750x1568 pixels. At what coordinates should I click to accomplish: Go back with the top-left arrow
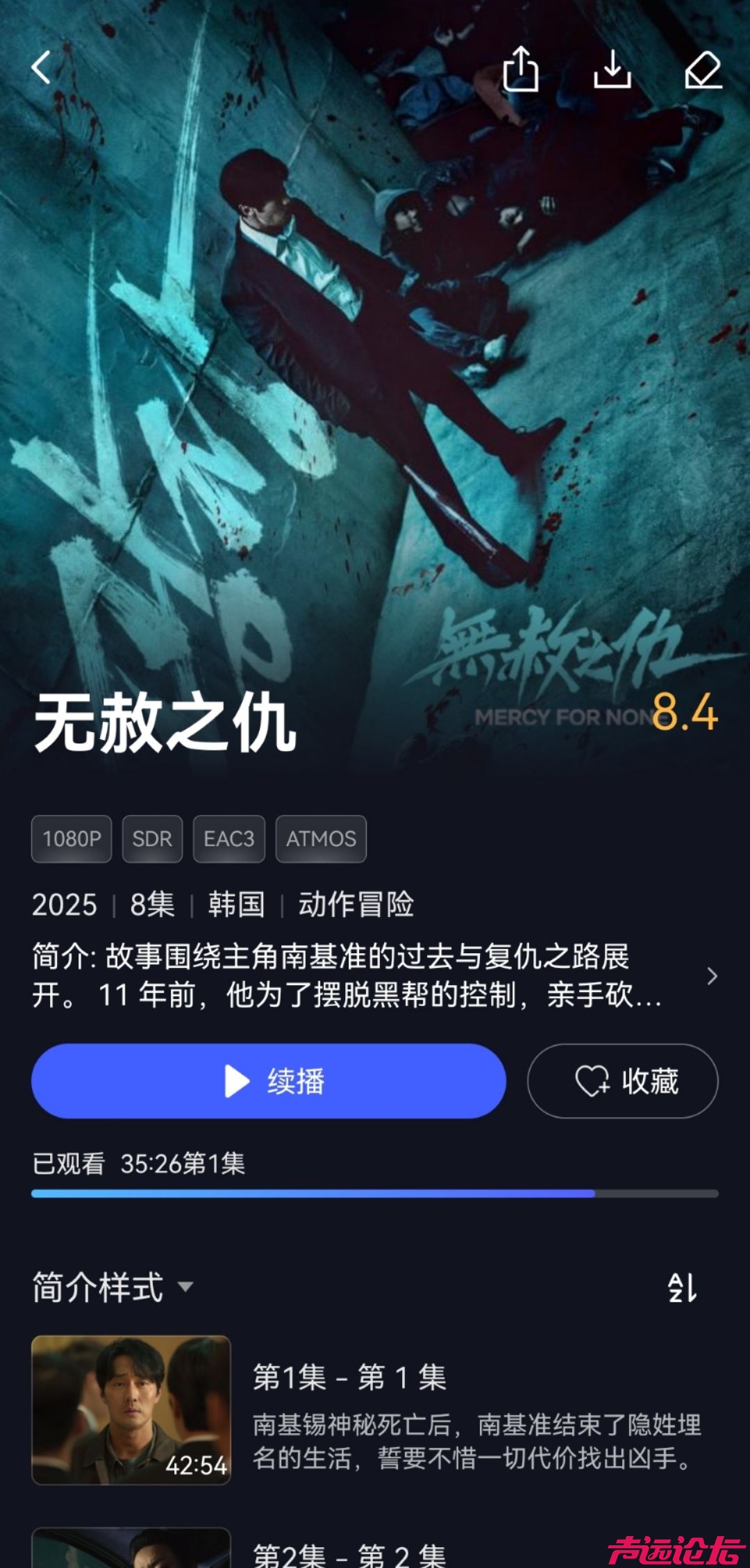(42, 68)
